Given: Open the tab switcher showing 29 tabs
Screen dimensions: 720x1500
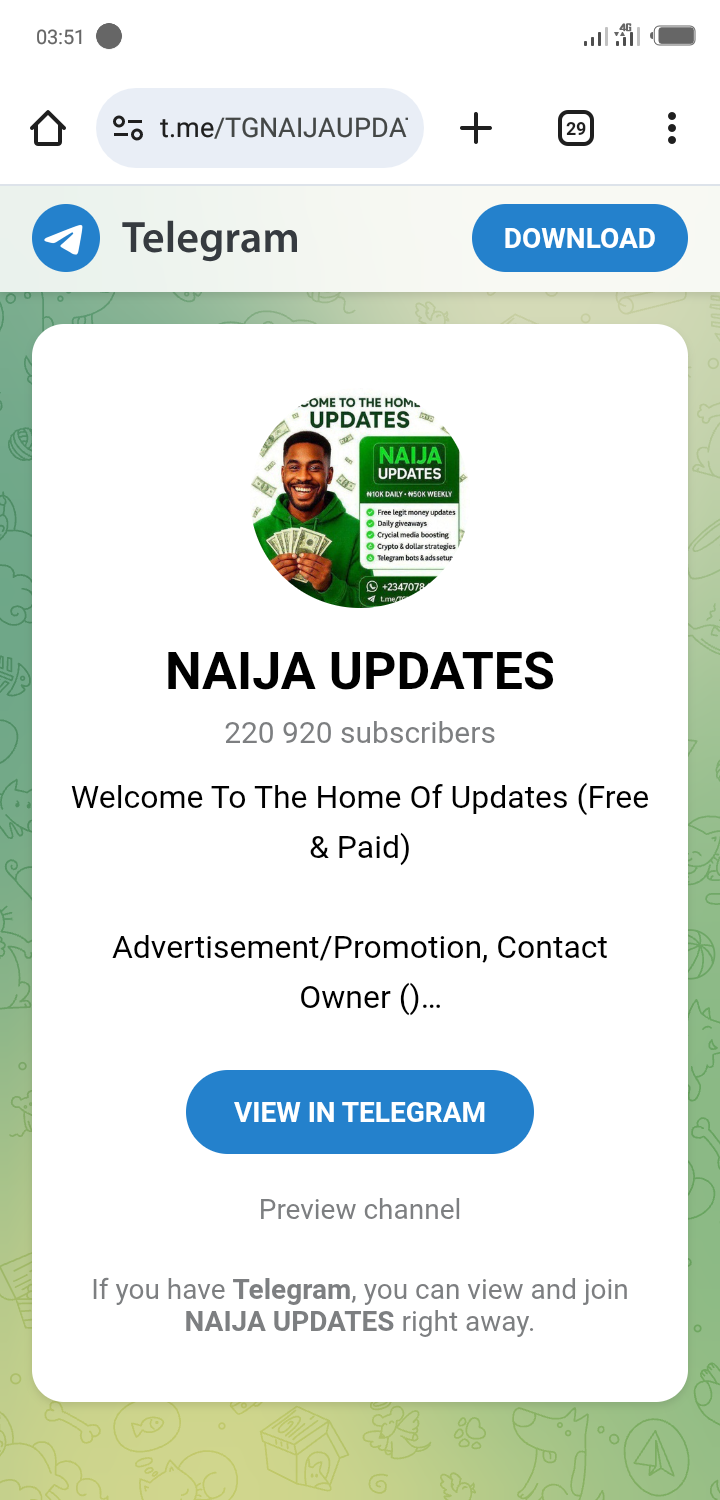Looking at the screenshot, I should tap(575, 128).
